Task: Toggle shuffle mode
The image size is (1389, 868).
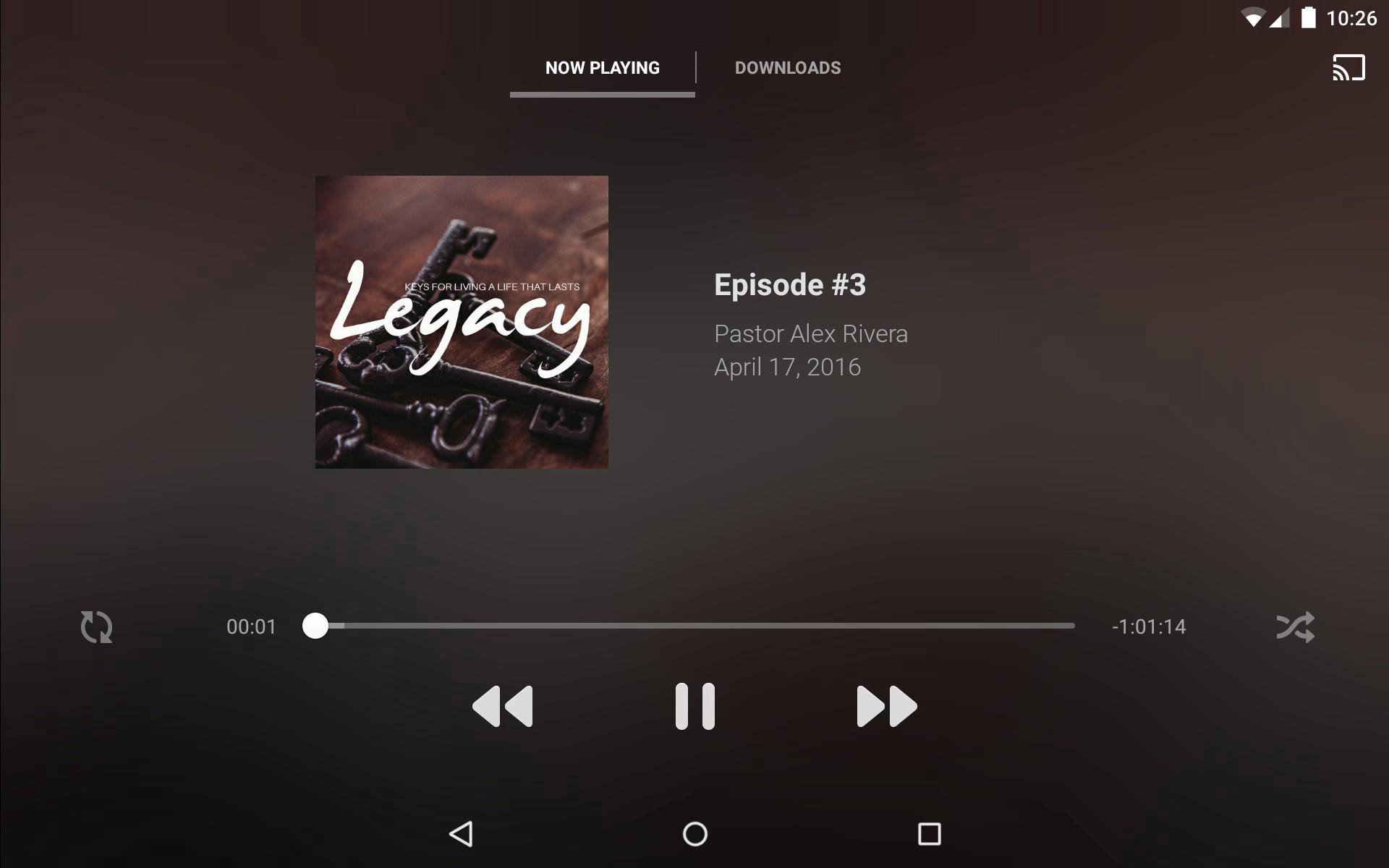Action: [1295, 626]
